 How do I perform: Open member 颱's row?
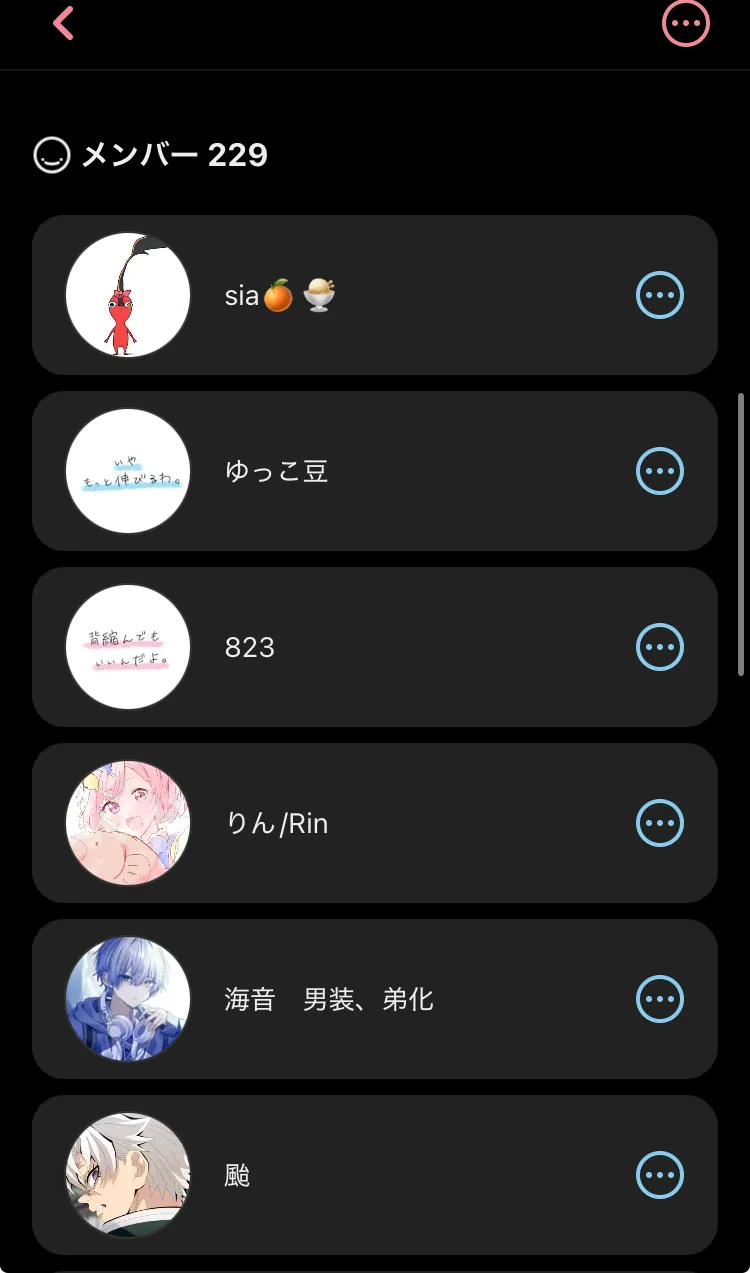[x=375, y=1175]
